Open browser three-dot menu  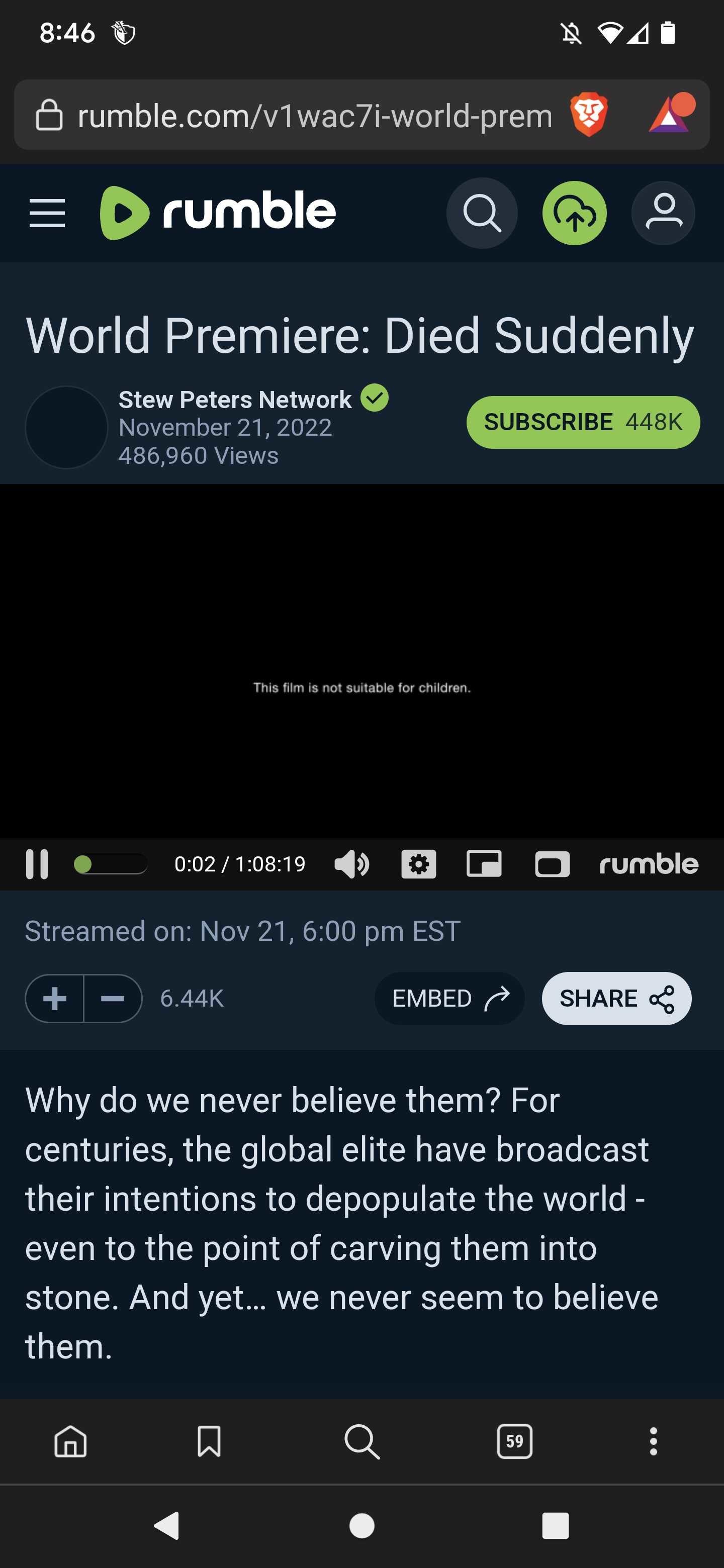pos(654,1441)
